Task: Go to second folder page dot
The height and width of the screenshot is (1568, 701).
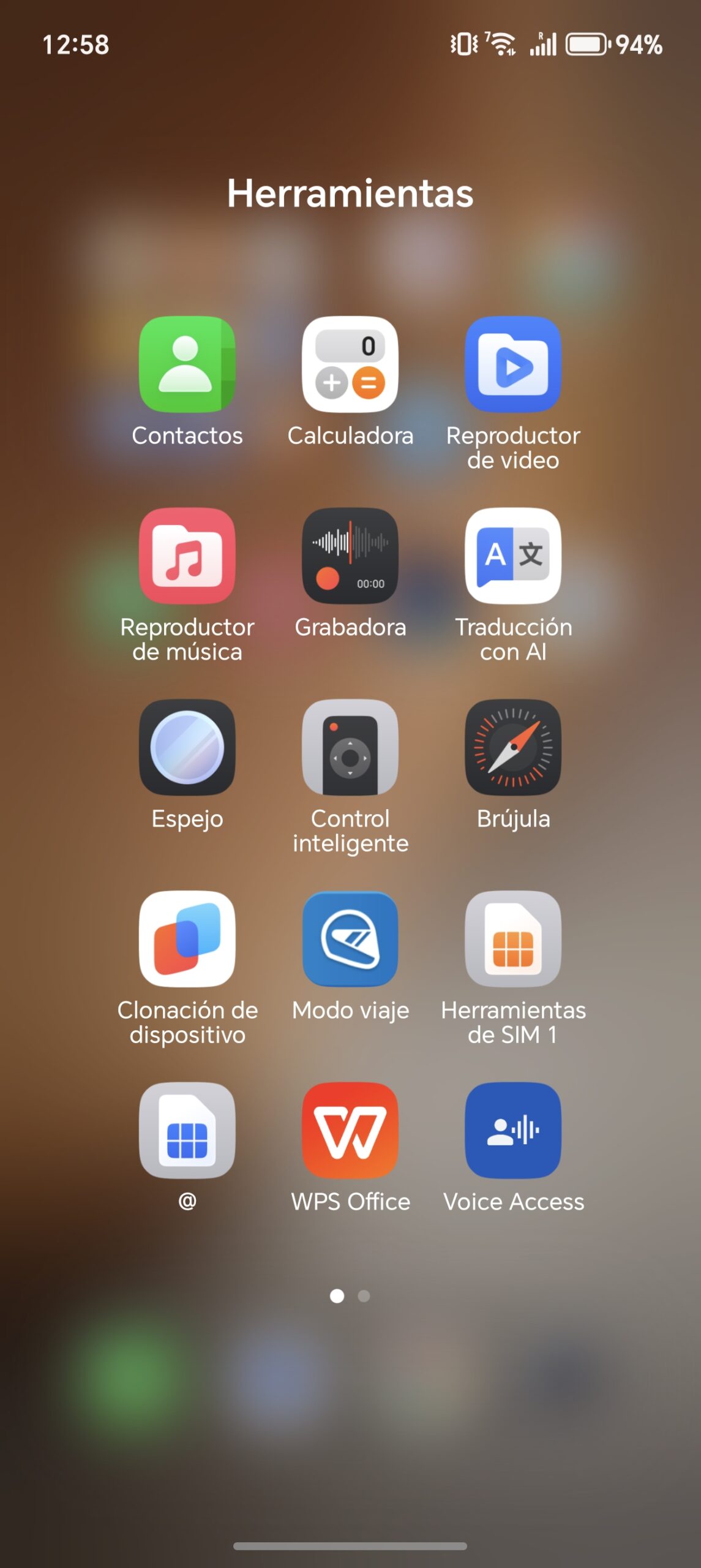Action: pos(364,1296)
